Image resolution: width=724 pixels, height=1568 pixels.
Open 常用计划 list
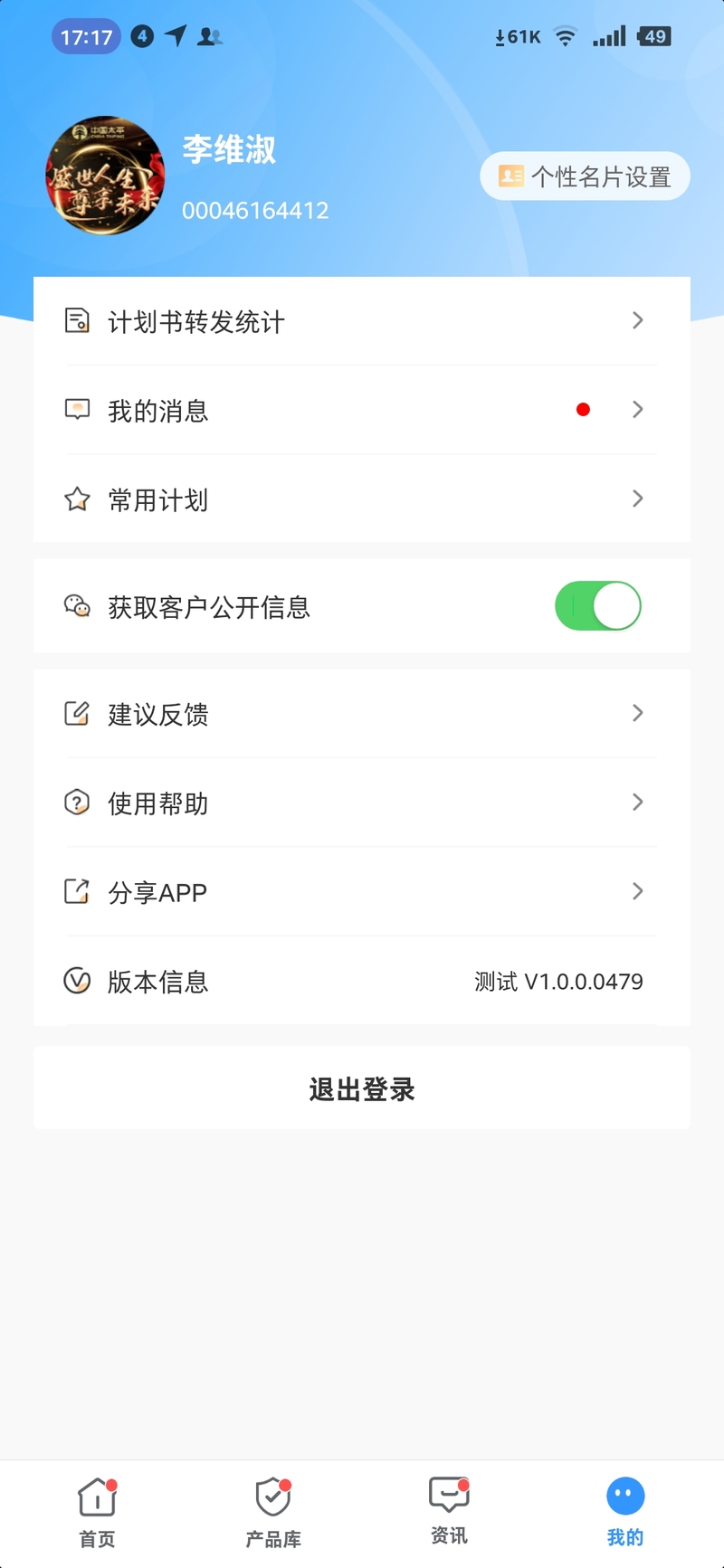[x=362, y=499]
